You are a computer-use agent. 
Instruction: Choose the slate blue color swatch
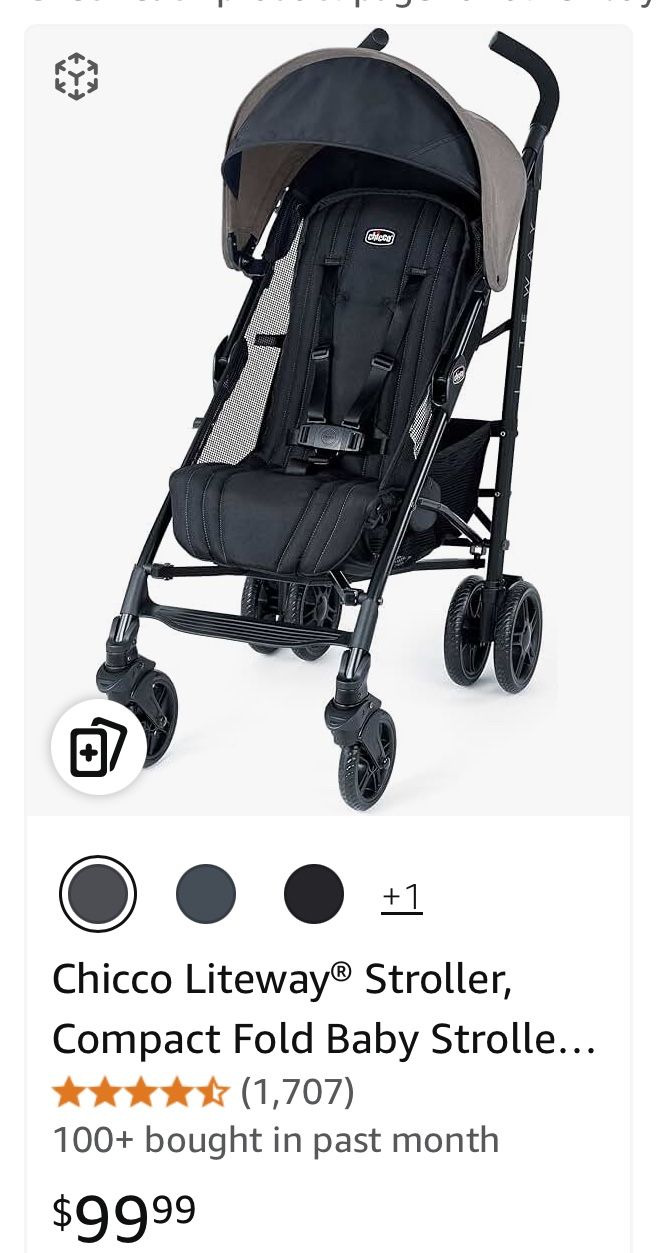(x=206, y=894)
